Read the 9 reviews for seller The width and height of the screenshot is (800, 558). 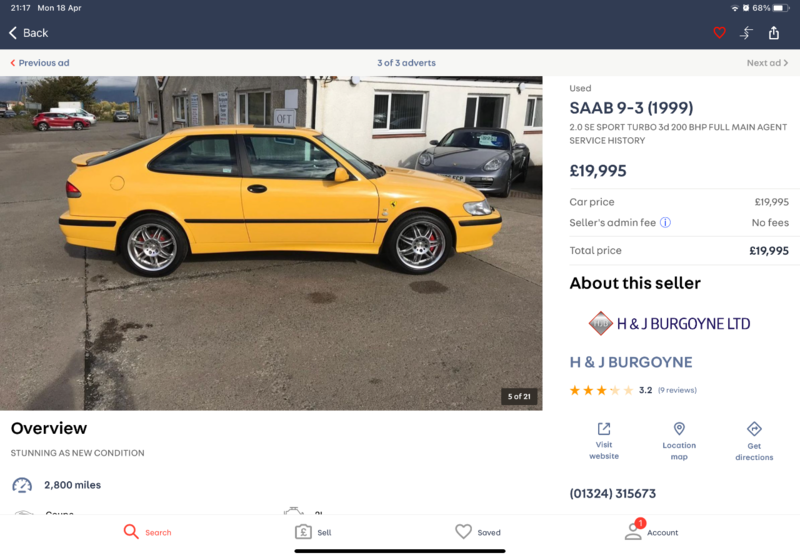click(x=677, y=390)
